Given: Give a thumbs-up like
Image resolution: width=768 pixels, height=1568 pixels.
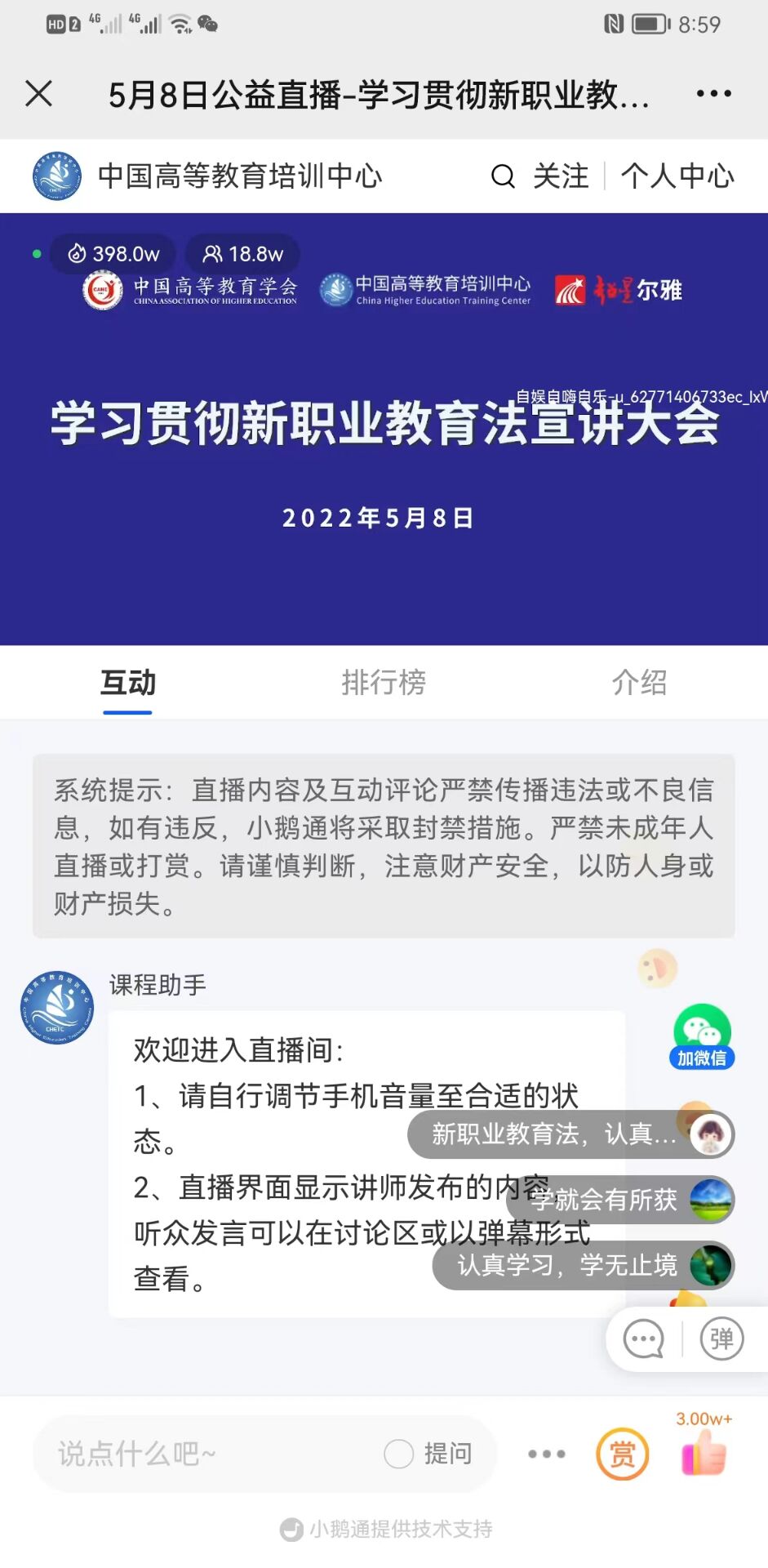Looking at the screenshot, I should (x=704, y=1454).
